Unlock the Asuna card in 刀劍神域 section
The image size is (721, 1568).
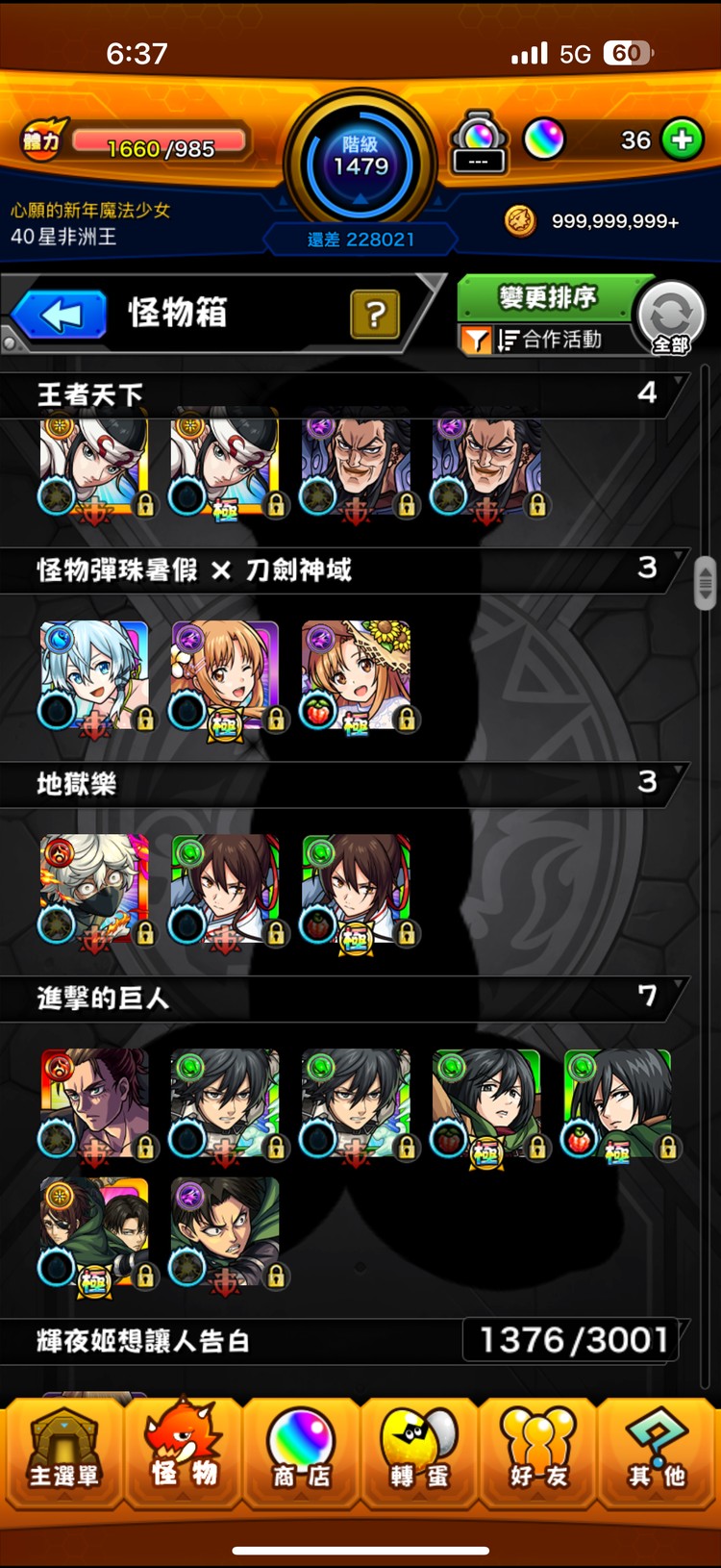click(277, 720)
